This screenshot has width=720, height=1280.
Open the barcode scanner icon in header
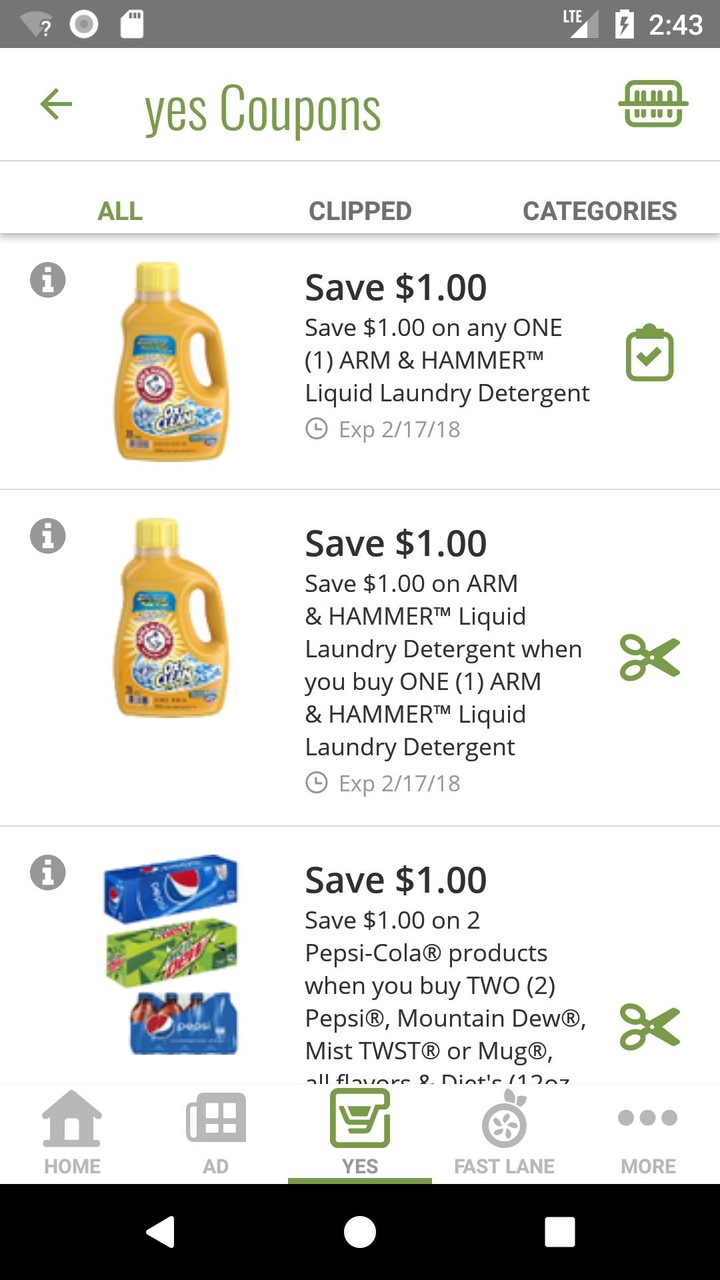[x=654, y=102]
